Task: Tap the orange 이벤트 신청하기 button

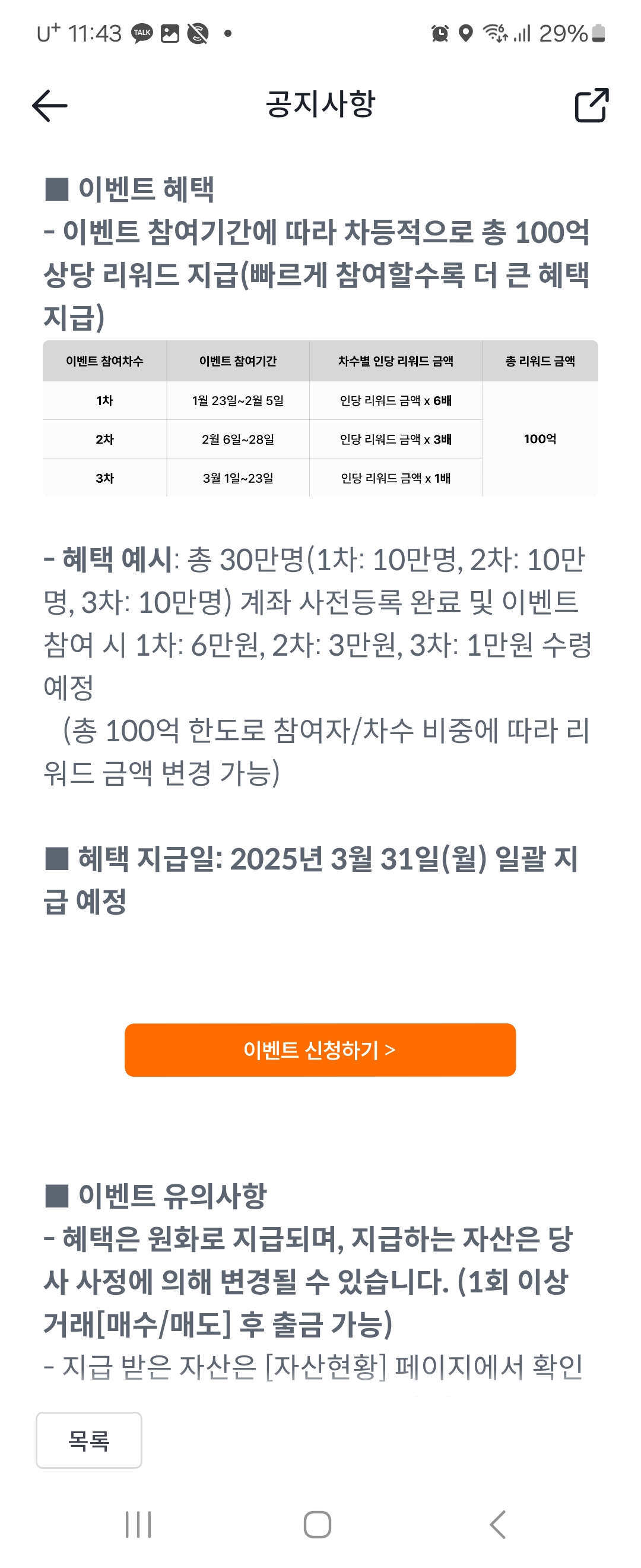Action: click(320, 1049)
